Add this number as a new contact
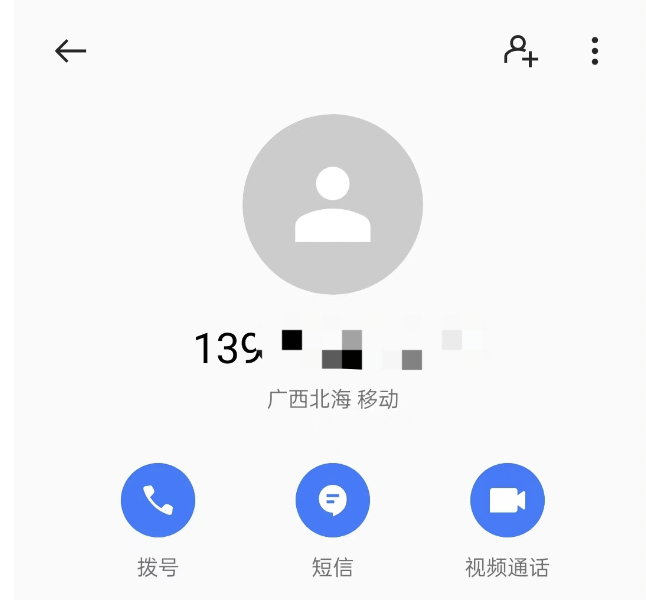Screen dimensions: 646x600 click(520, 51)
